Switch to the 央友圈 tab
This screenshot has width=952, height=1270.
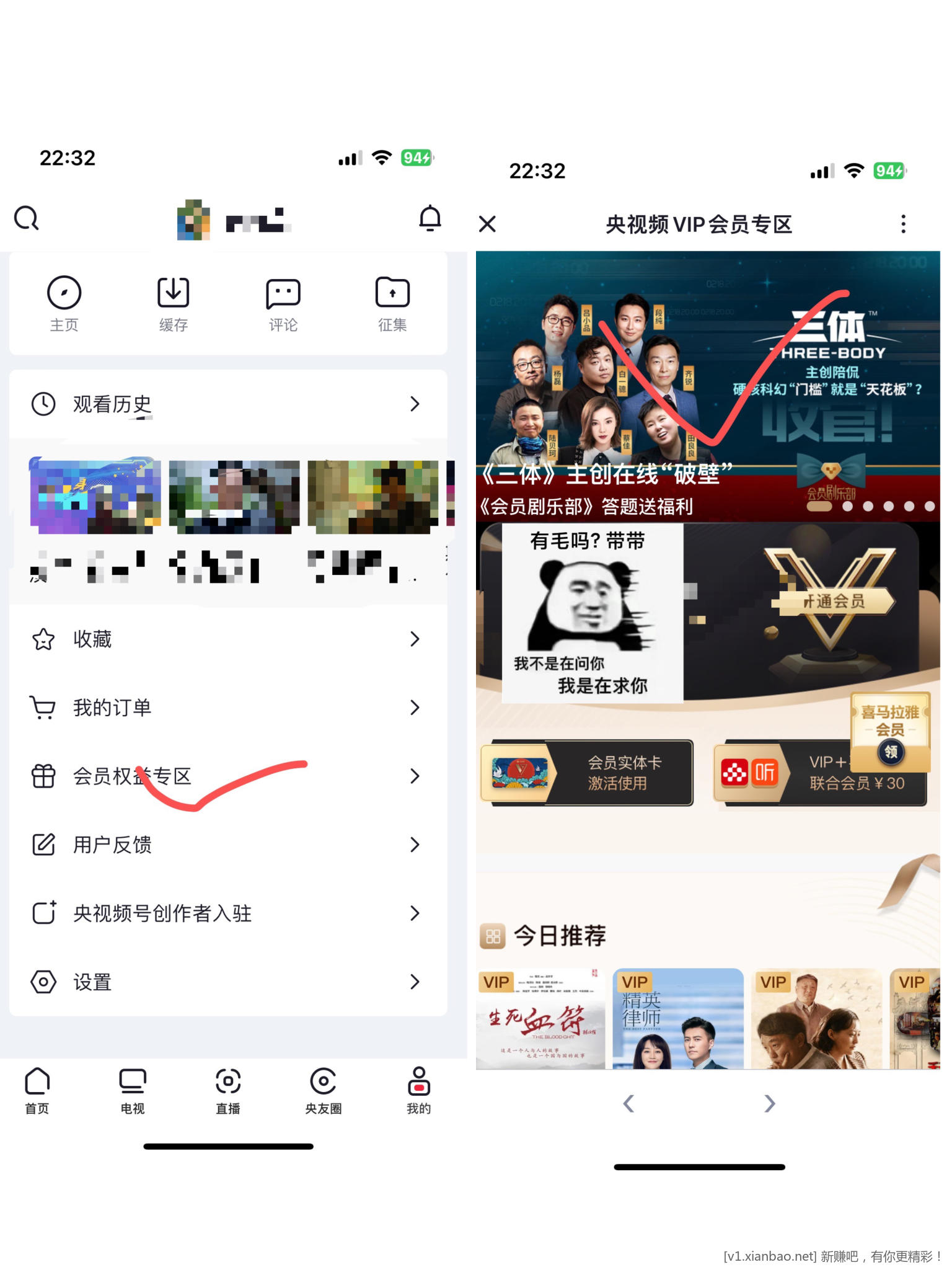(323, 1090)
